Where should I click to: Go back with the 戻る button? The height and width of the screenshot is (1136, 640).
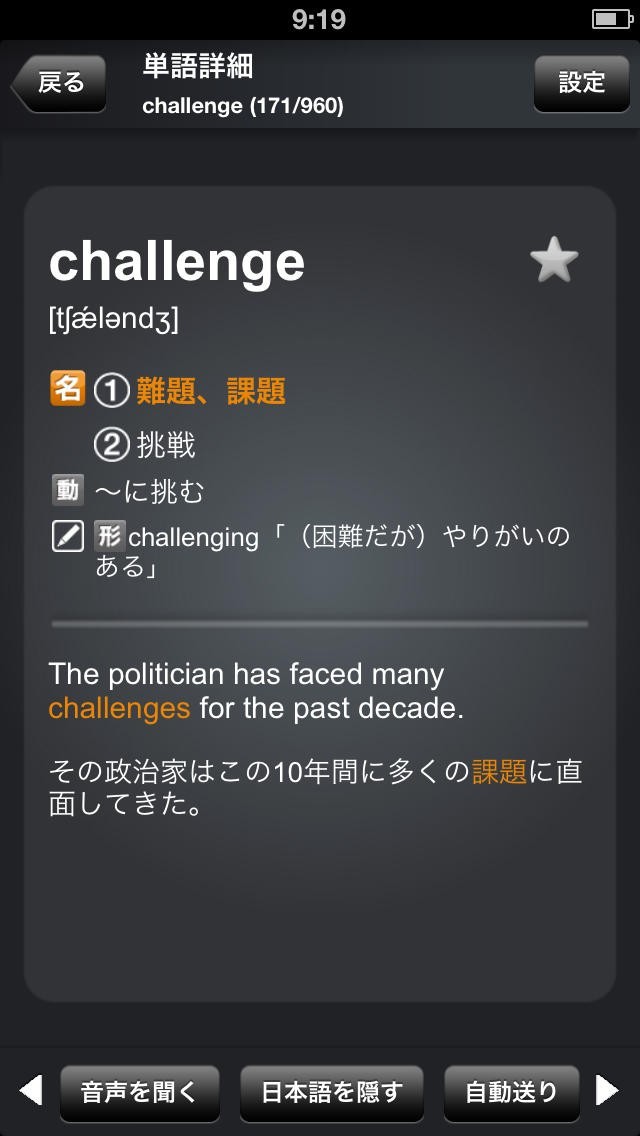click(x=60, y=83)
